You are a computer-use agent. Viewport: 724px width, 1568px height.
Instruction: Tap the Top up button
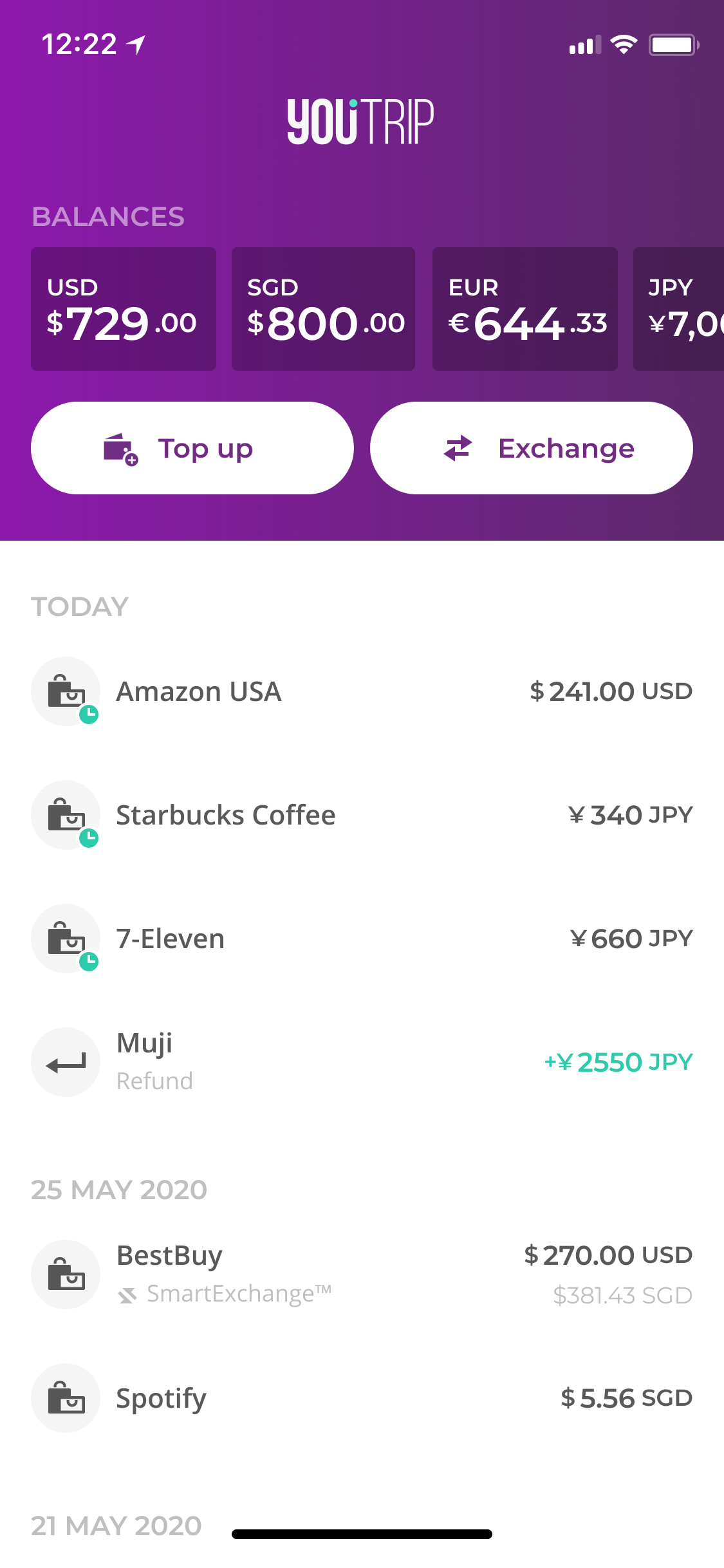(192, 448)
